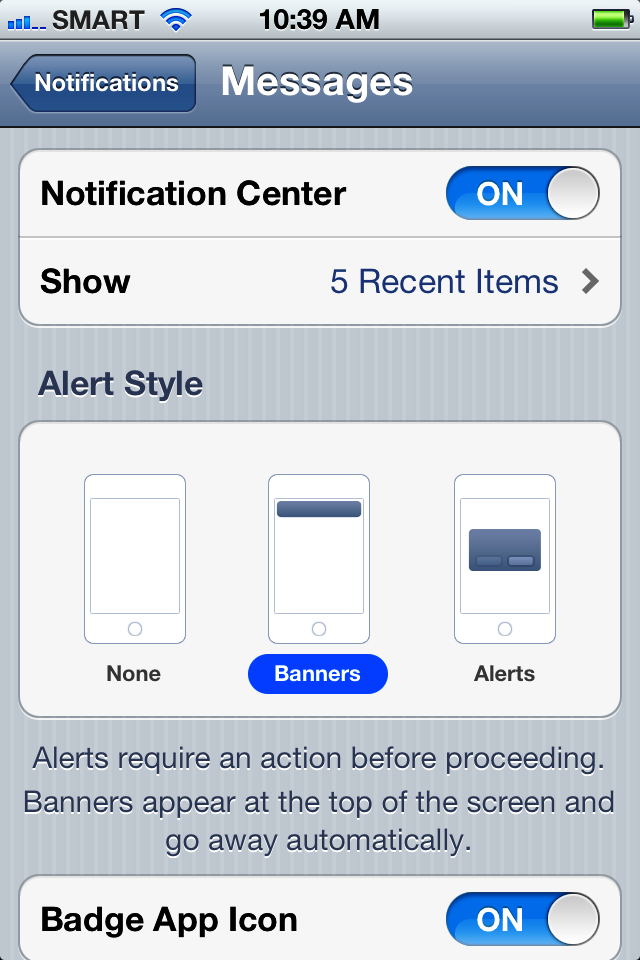Go back to Notifications
640x960 pixels.
coord(103,83)
